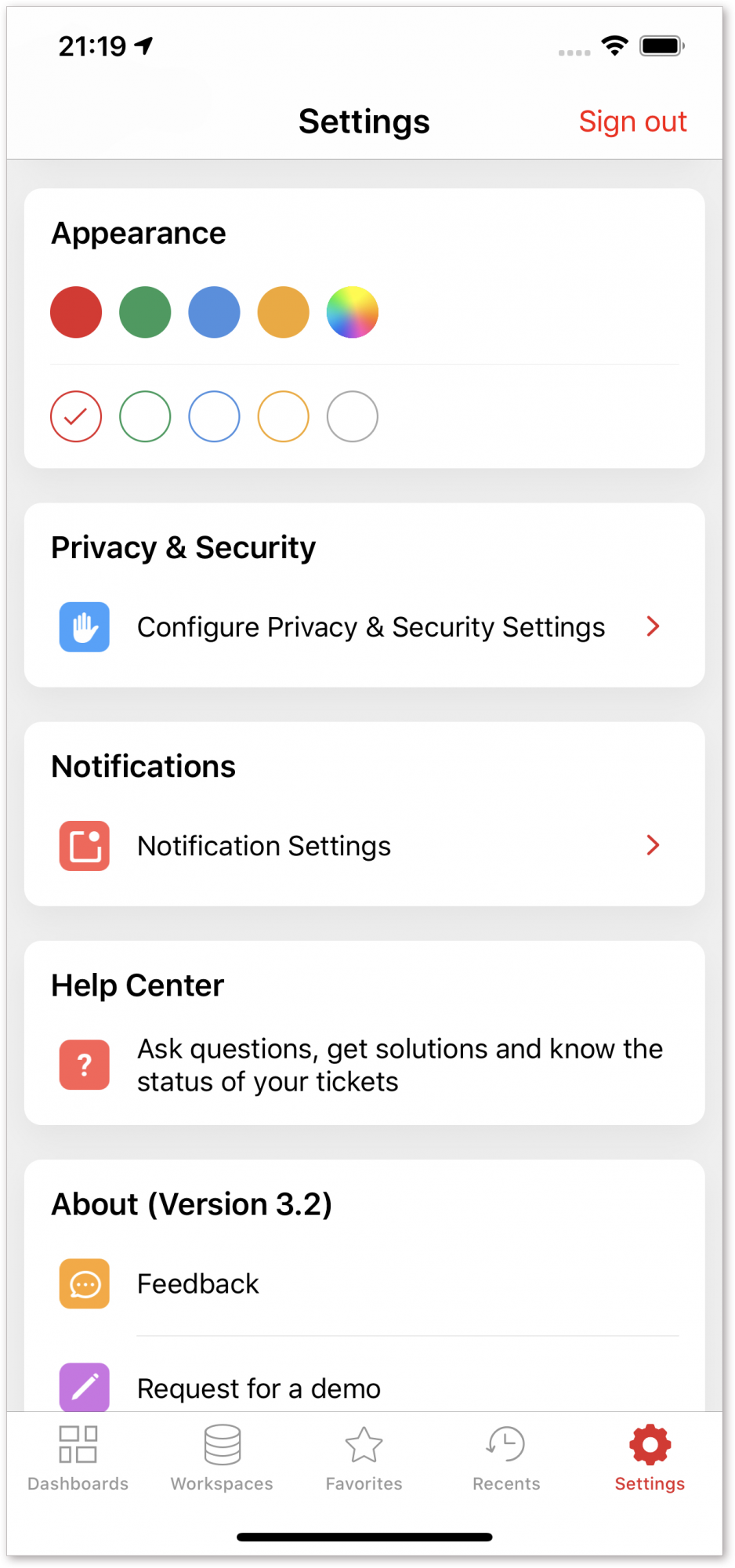The width and height of the screenshot is (735, 1568).
Task: Select the solid red theme color
Action: point(76,312)
